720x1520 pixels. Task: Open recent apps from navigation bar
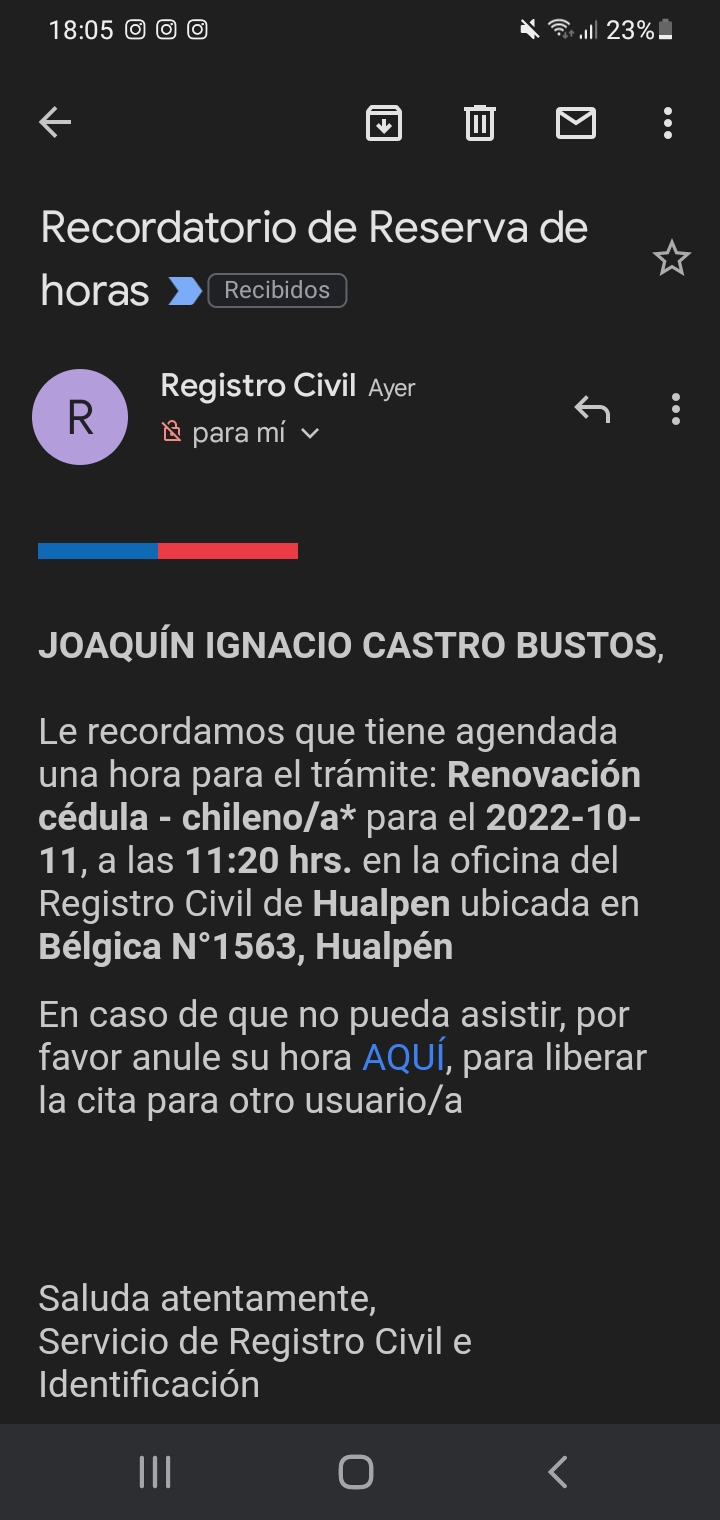pos(155,1472)
